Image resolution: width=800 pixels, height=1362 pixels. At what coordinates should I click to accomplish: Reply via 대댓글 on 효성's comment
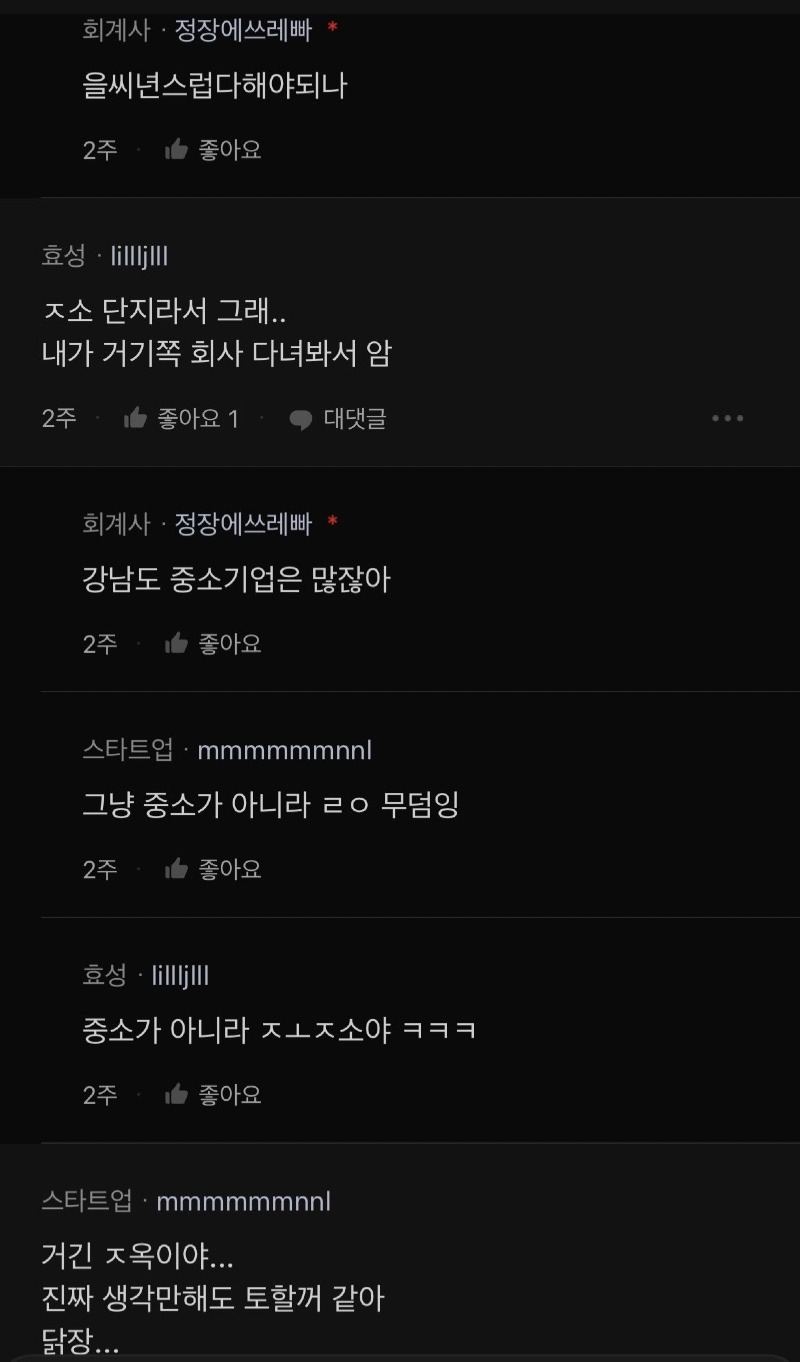click(337, 419)
